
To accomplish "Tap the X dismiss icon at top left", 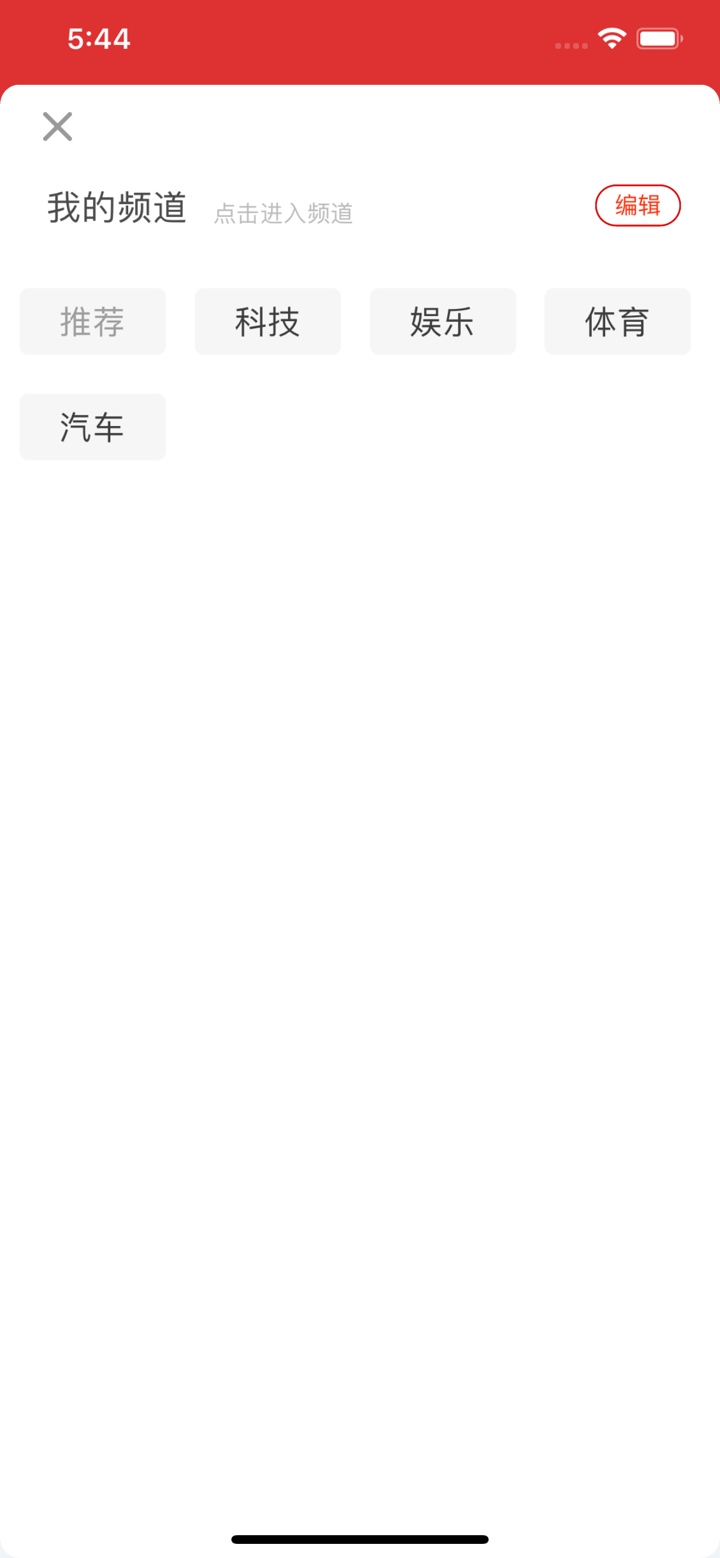I will [57, 126].
